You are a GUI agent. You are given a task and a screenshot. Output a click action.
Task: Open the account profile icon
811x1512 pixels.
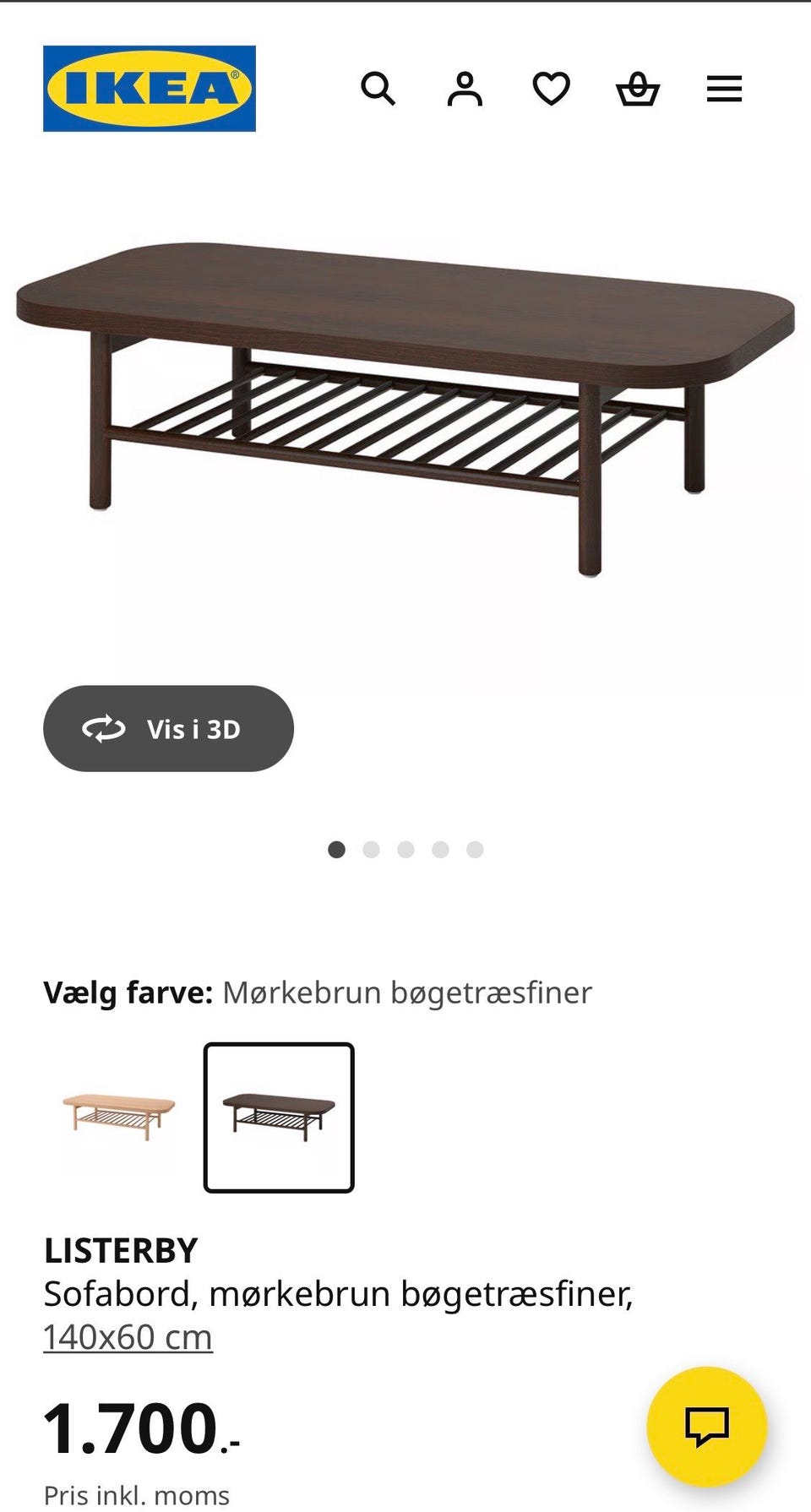coord(465,88)
